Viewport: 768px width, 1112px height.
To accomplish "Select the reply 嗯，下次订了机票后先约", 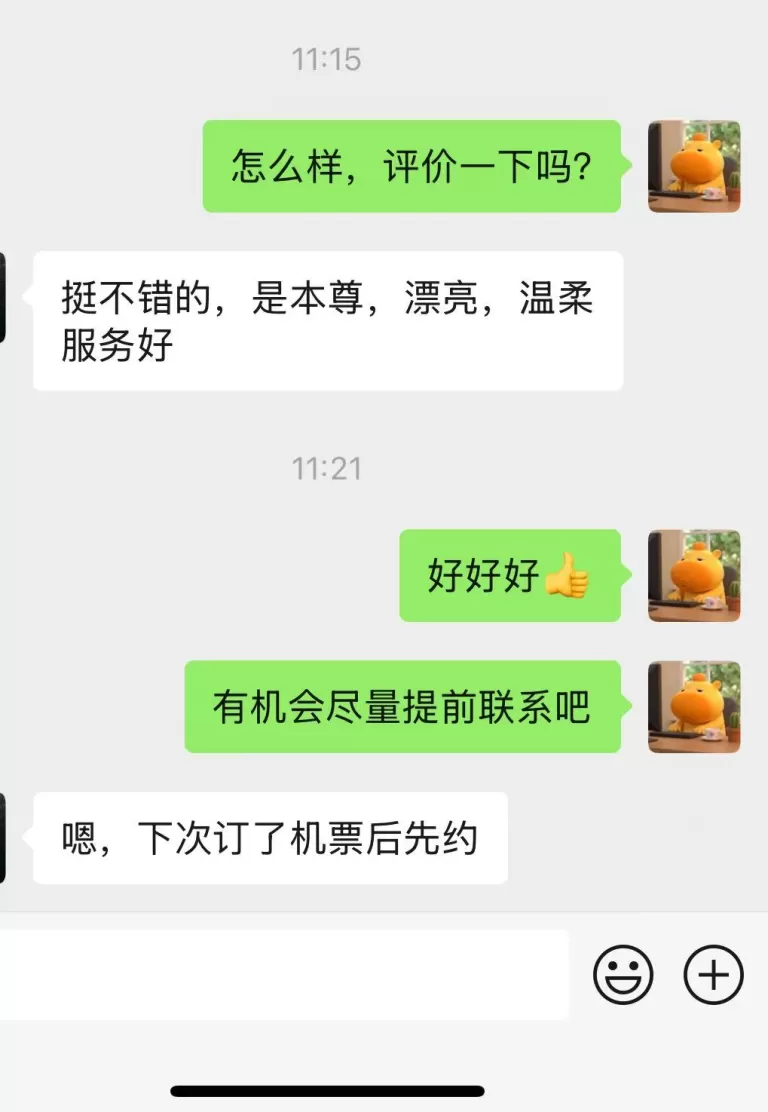I will click(268, 840).
